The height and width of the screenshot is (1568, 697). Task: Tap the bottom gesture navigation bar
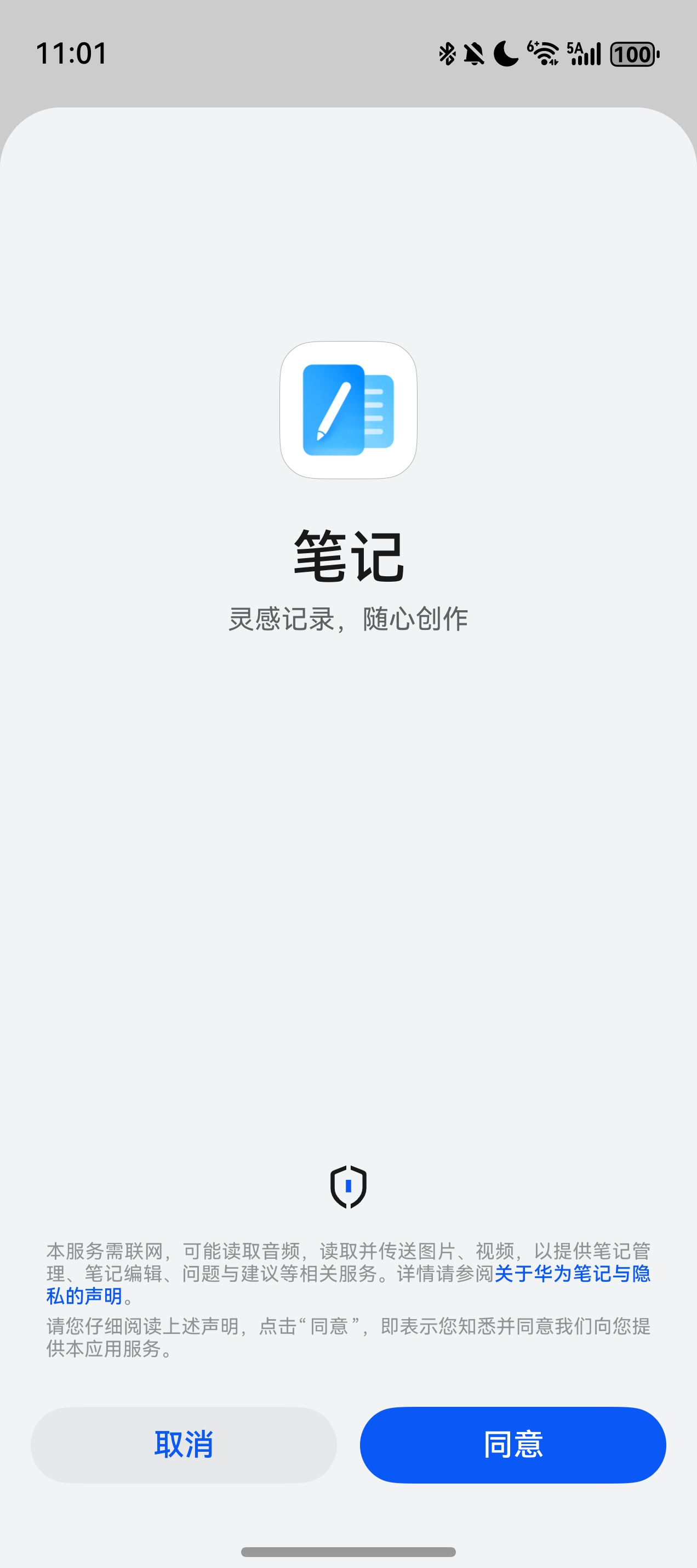tap(348, 1550)
